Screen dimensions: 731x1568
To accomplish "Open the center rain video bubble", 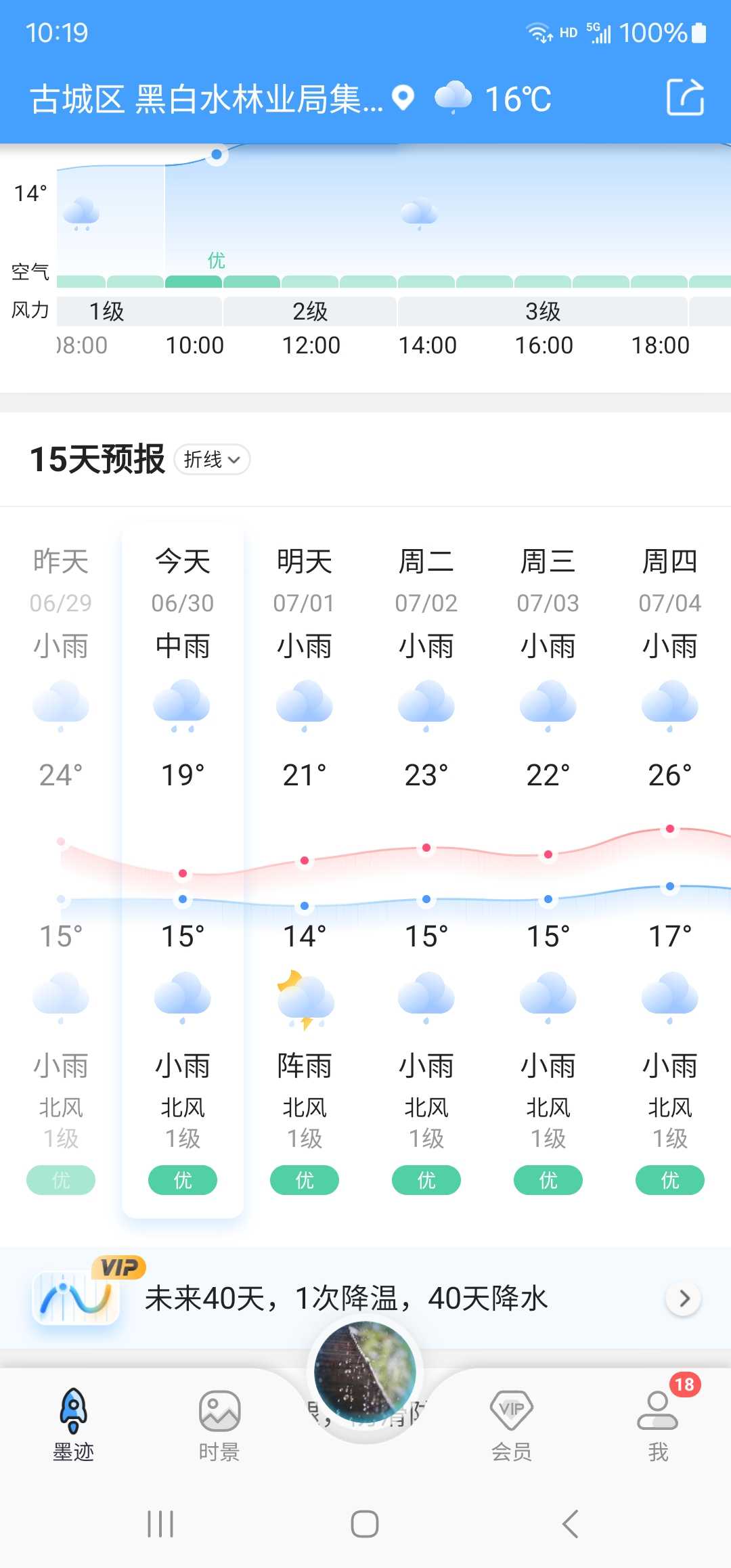I will click(365, 1372).
